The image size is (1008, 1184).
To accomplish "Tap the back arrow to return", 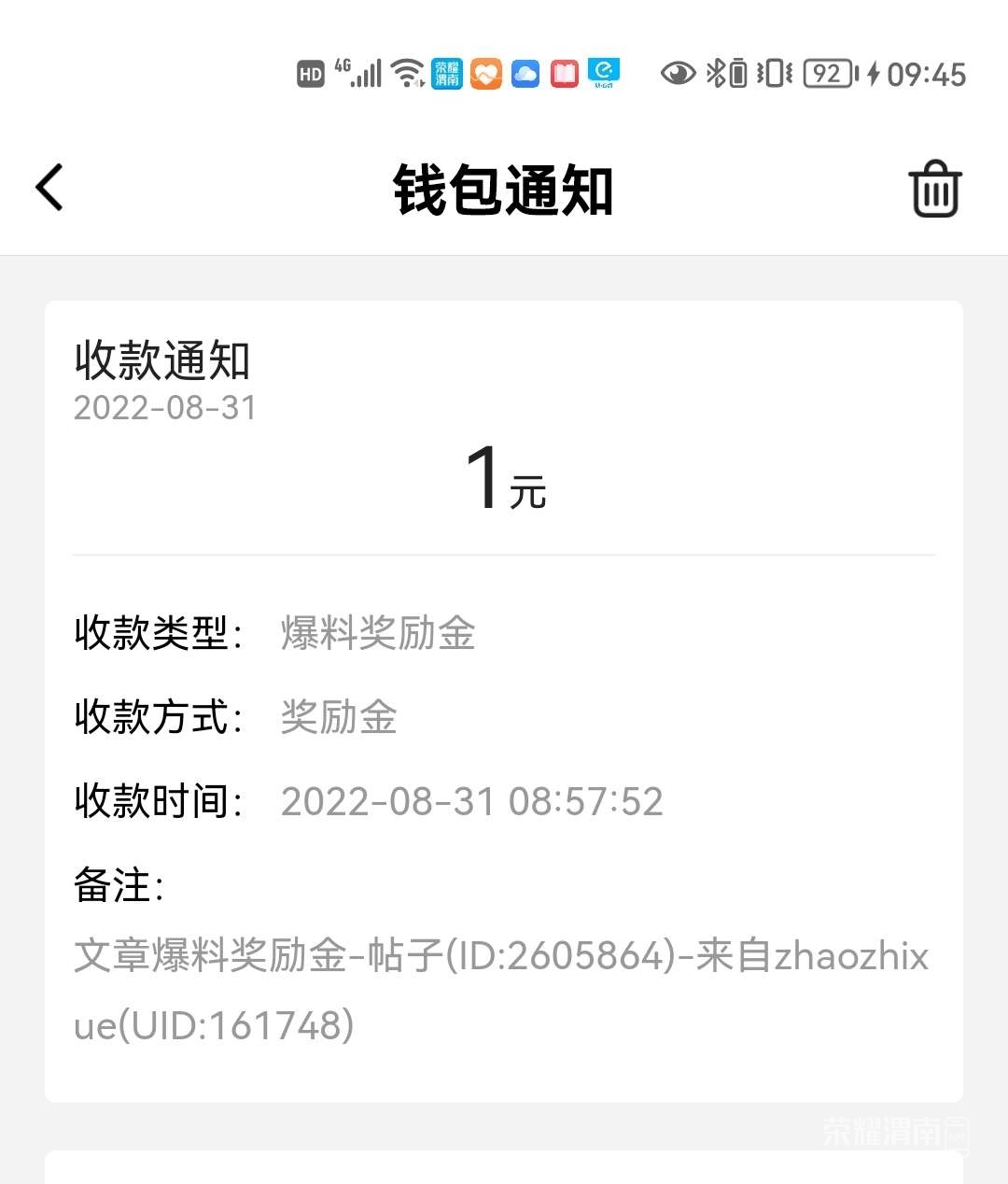I will [x=49, y=187].
